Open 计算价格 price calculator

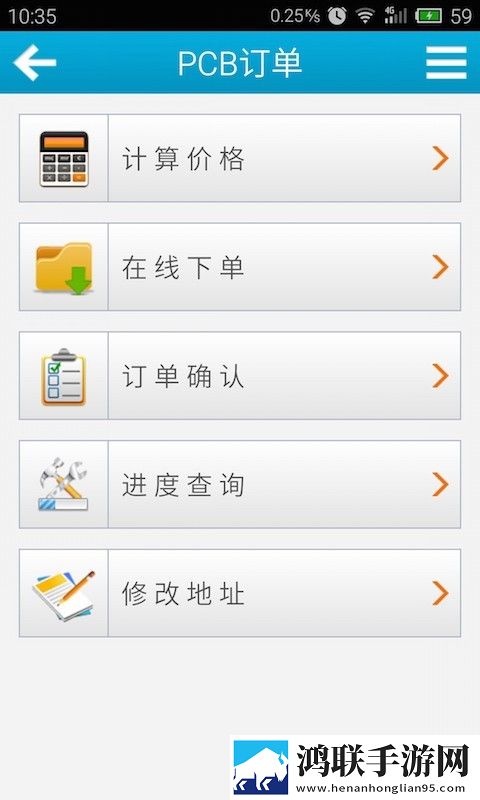point(240,158)
